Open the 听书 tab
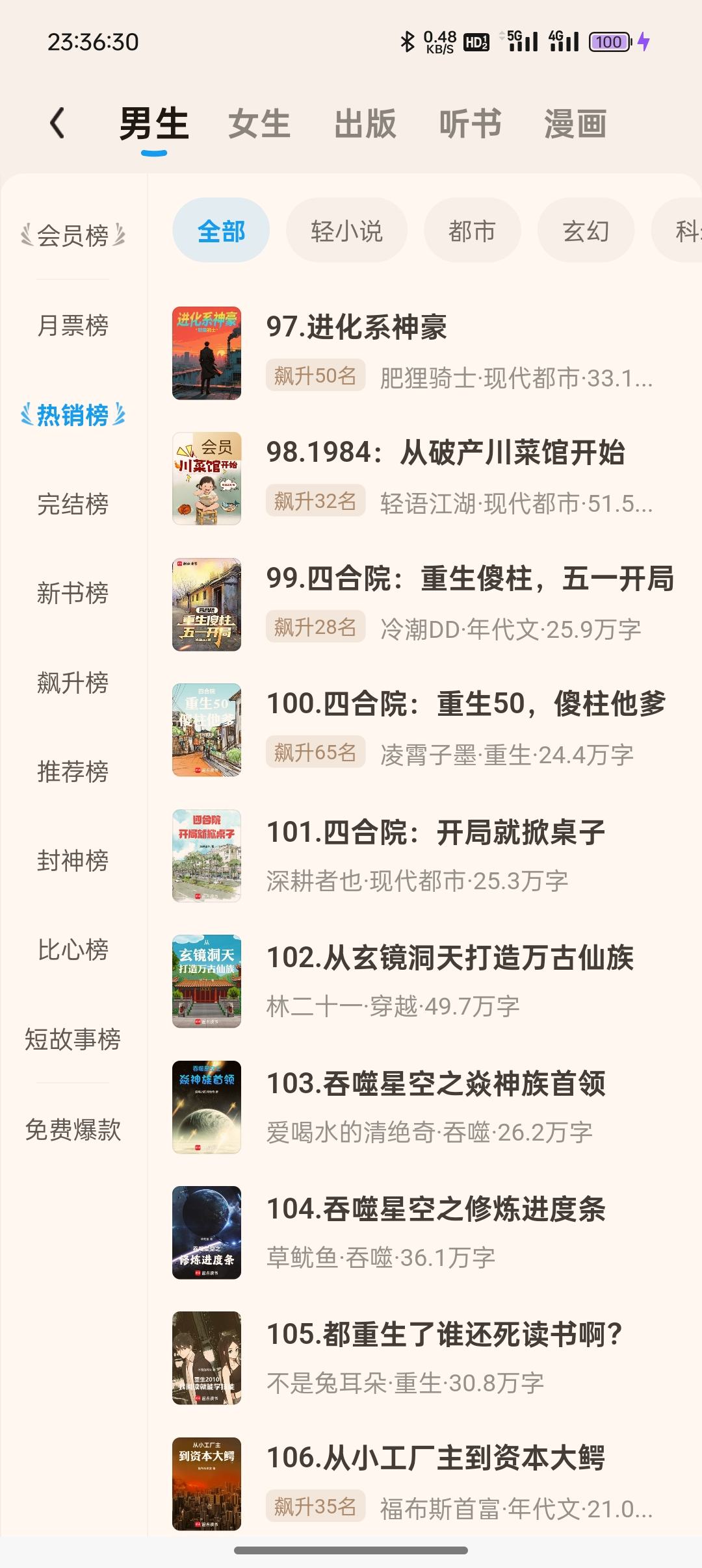 470,124
